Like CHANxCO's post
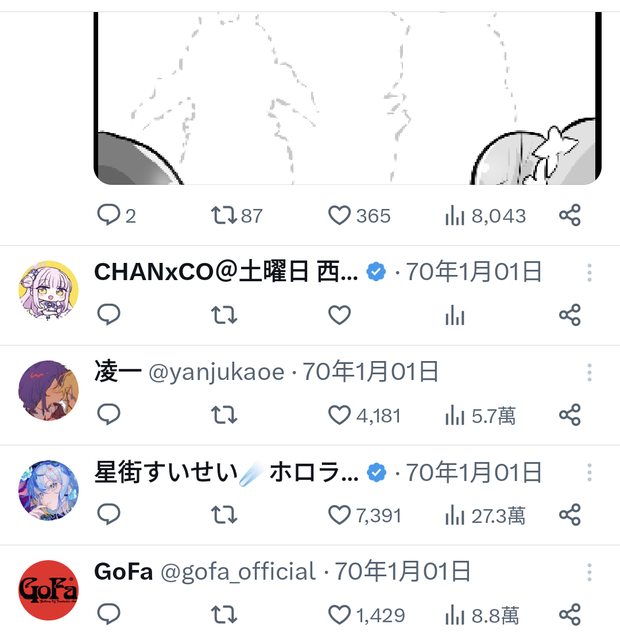Image resolution: width=620 pixels, height=640 pixels. point(340,315)
